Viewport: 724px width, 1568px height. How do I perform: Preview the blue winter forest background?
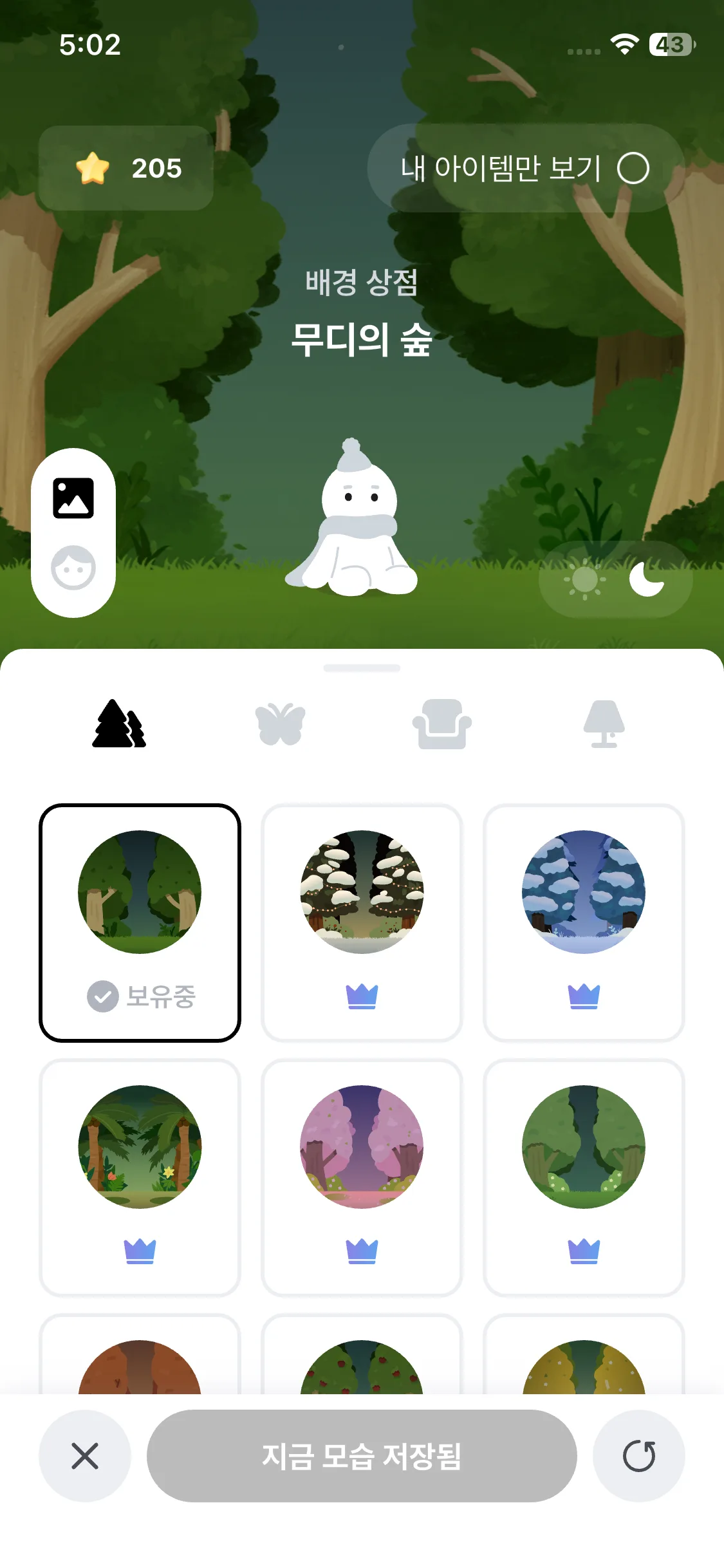pyautogui.click(x=584, y=922)
